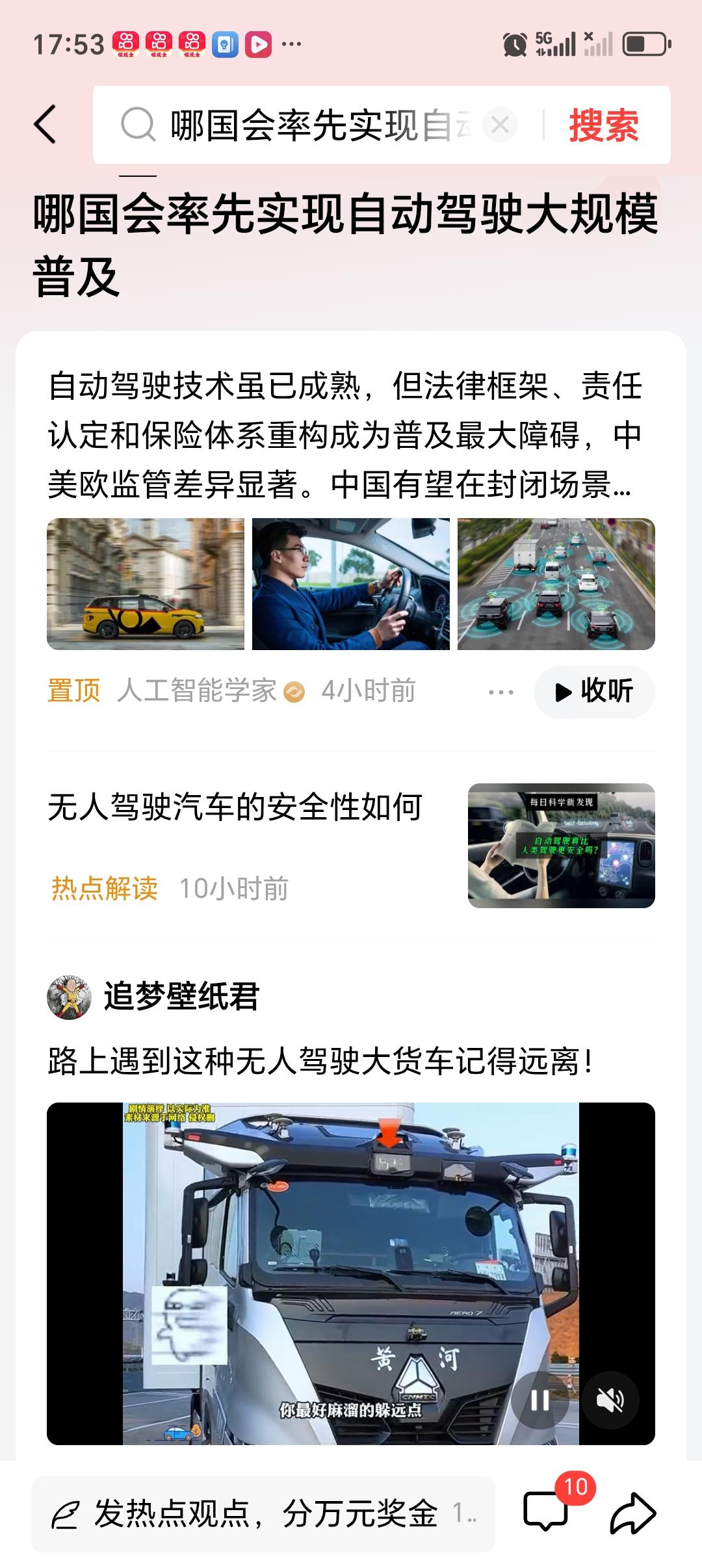This screenshot has height=1568, width=702.
Task: Tap the back arrow at top left
Action: click(x=44, y=125)
